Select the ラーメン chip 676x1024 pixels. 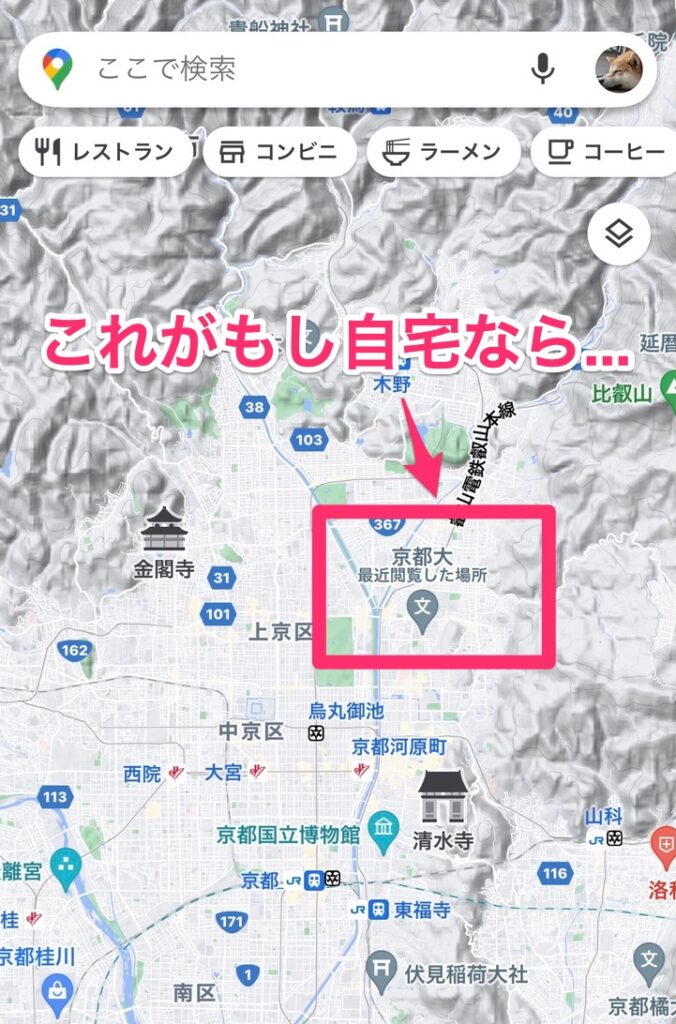point(444,152)
